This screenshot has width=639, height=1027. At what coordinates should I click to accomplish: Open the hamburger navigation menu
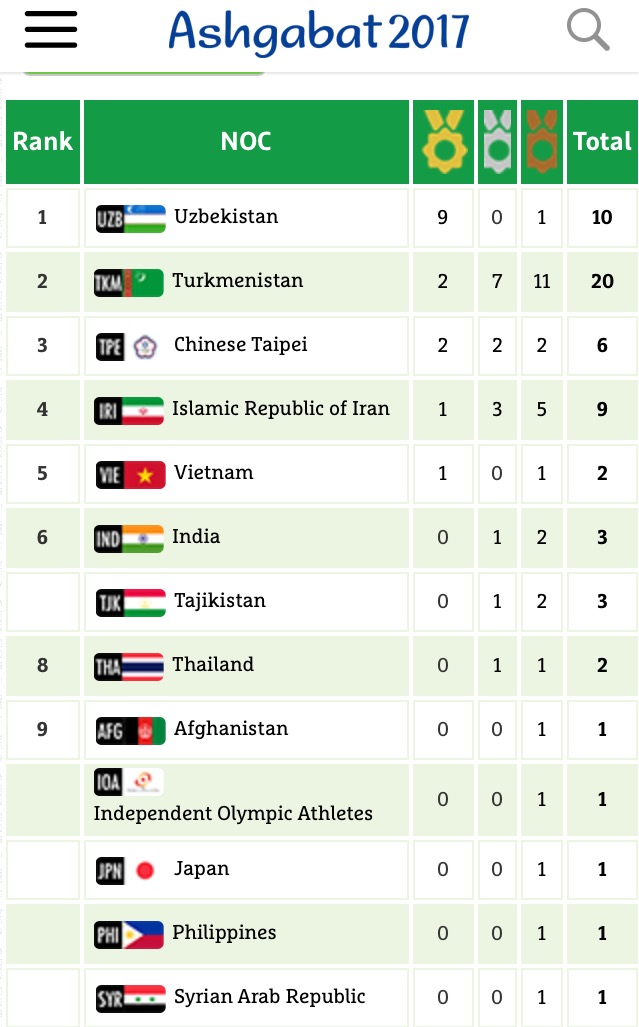click(51, 31)
